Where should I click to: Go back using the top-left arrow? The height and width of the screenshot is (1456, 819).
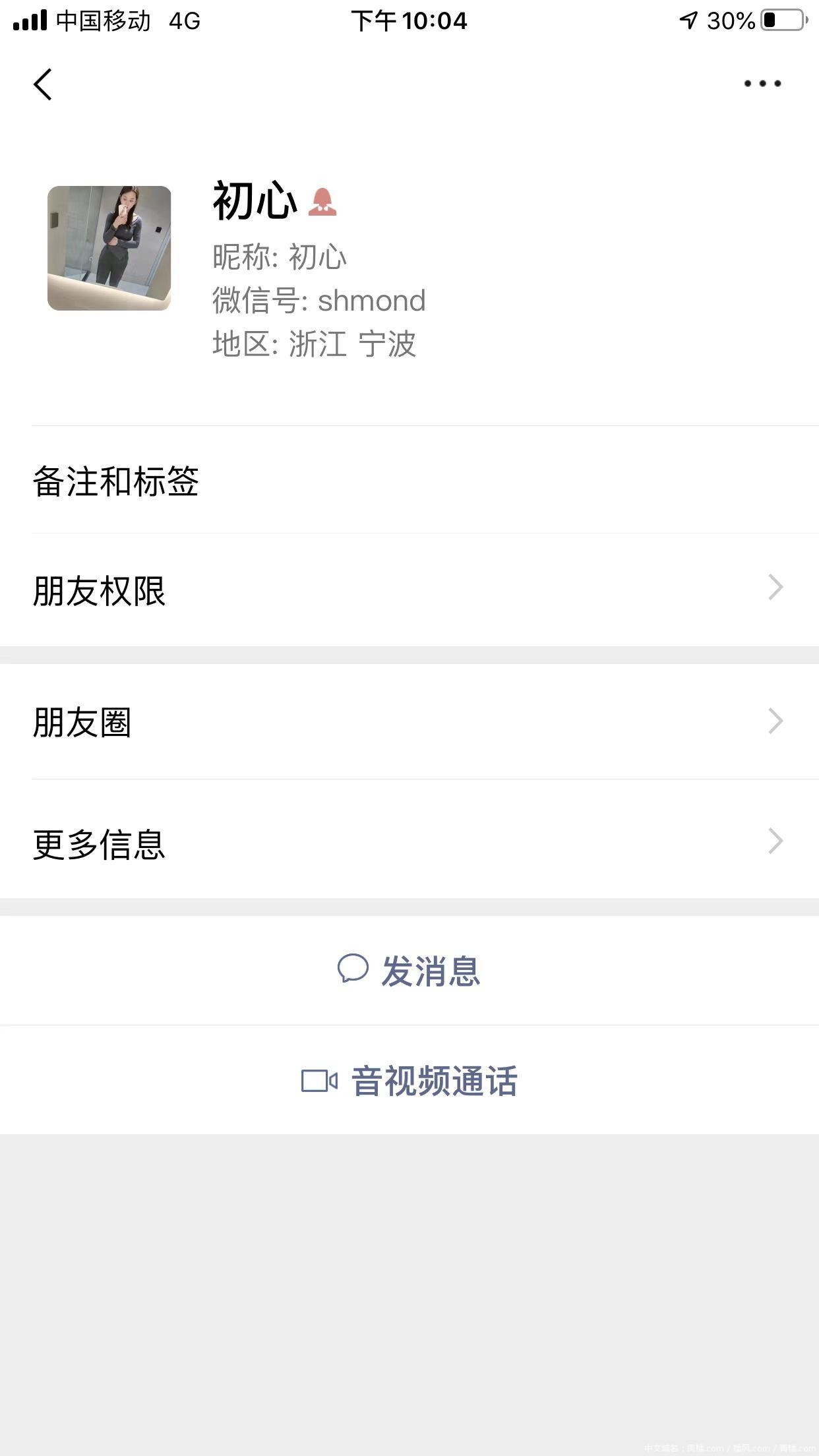pyautogui.click(x=43, y=84)
